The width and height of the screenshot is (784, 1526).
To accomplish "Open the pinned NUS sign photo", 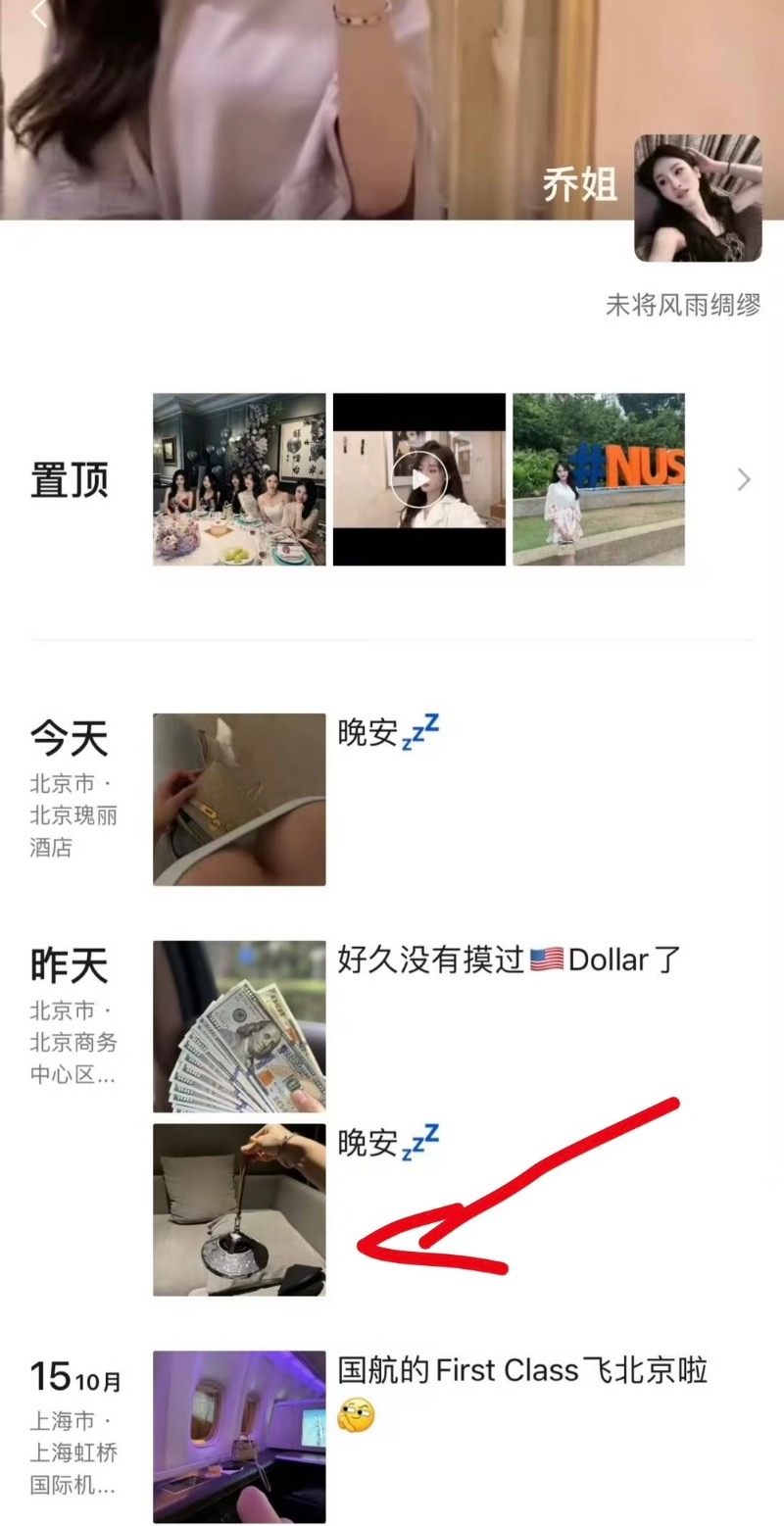I will click(x=599, y=479).
